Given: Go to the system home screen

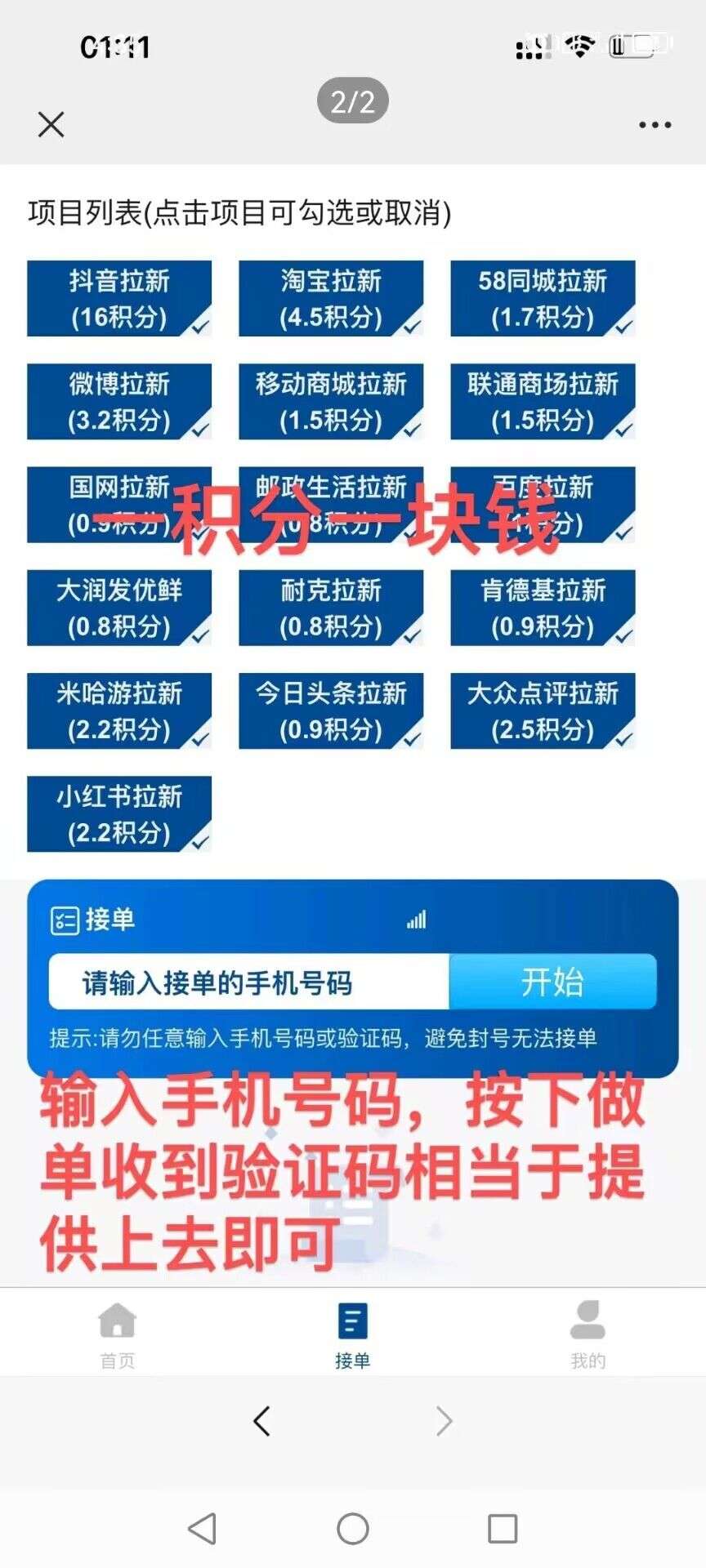Looking at the screenshot, I should click(353, 1528).
